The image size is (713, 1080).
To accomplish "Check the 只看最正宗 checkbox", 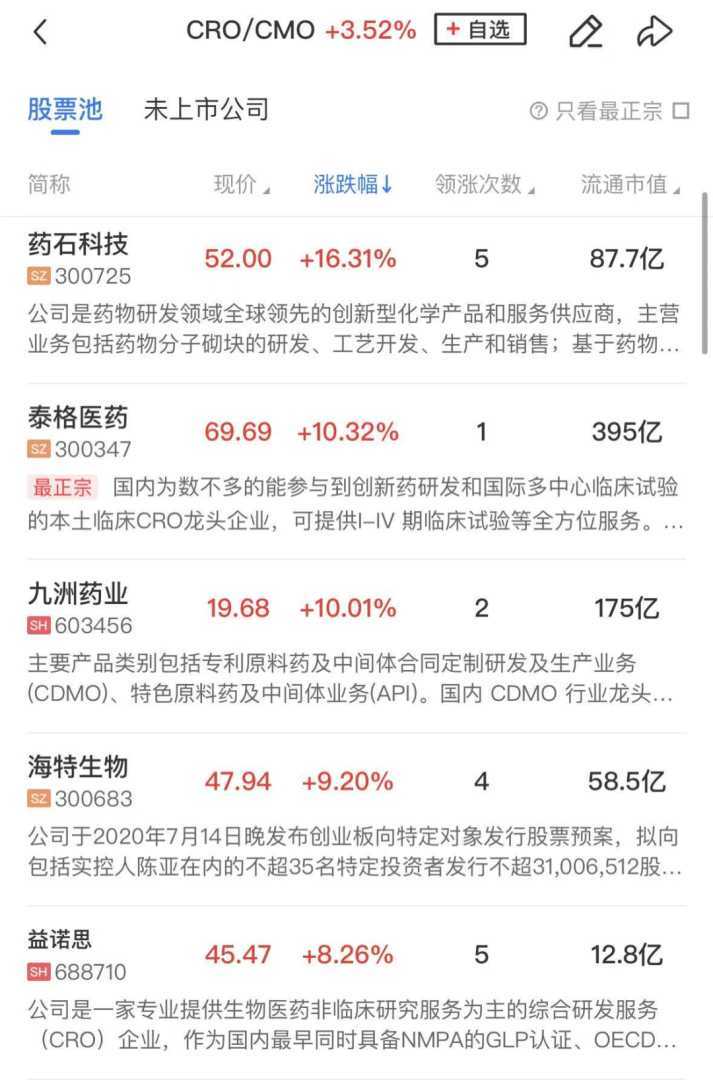I will click(x=681, y=111).
